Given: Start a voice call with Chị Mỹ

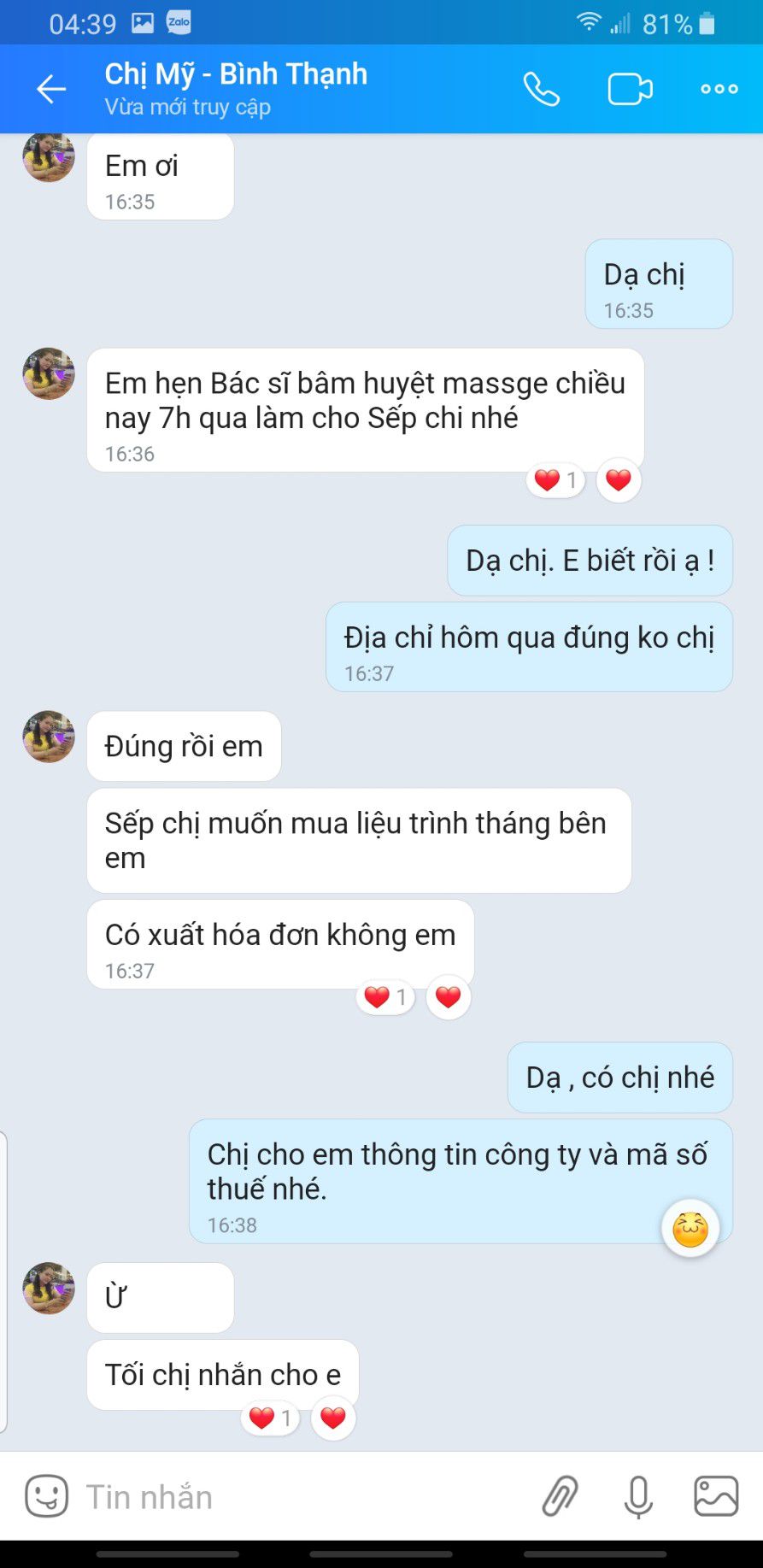Looking at the screenshot, I should (541, 89).
